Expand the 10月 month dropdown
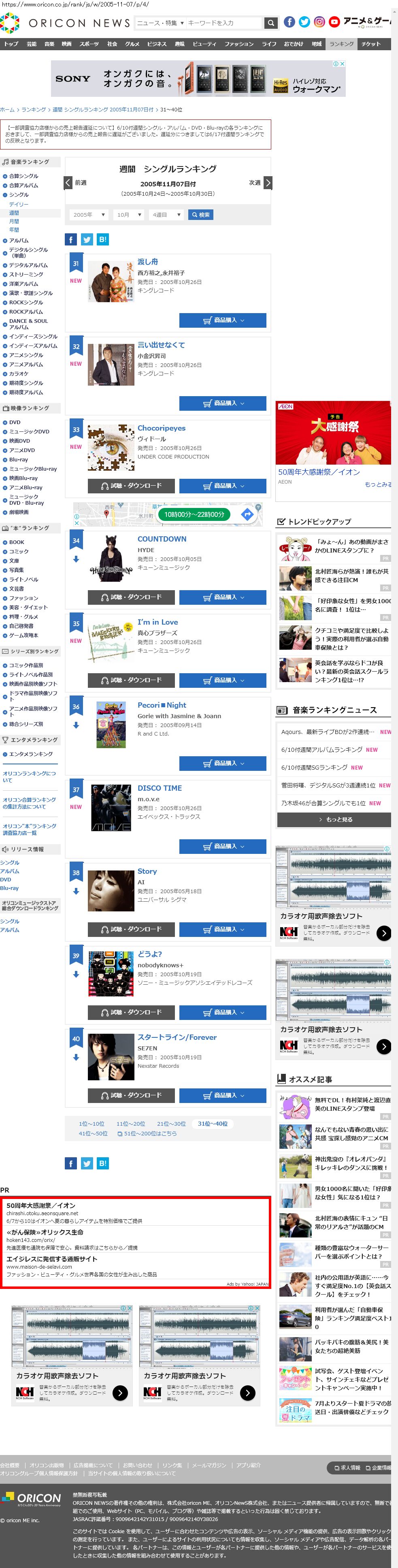This screenshot has height=1568, width=398. coord(129,215)
